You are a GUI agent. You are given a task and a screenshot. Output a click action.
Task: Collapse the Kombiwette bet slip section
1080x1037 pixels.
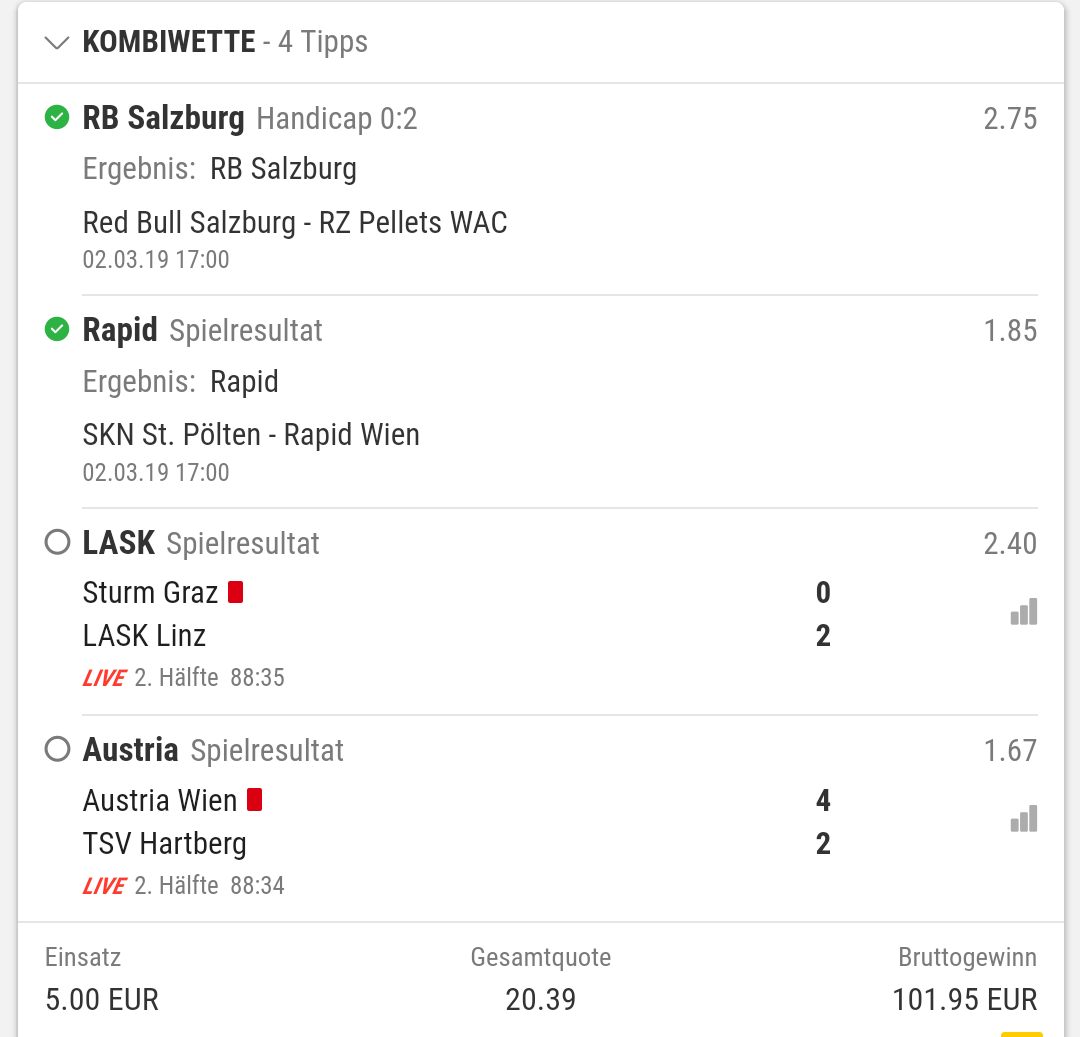(58, 43)
